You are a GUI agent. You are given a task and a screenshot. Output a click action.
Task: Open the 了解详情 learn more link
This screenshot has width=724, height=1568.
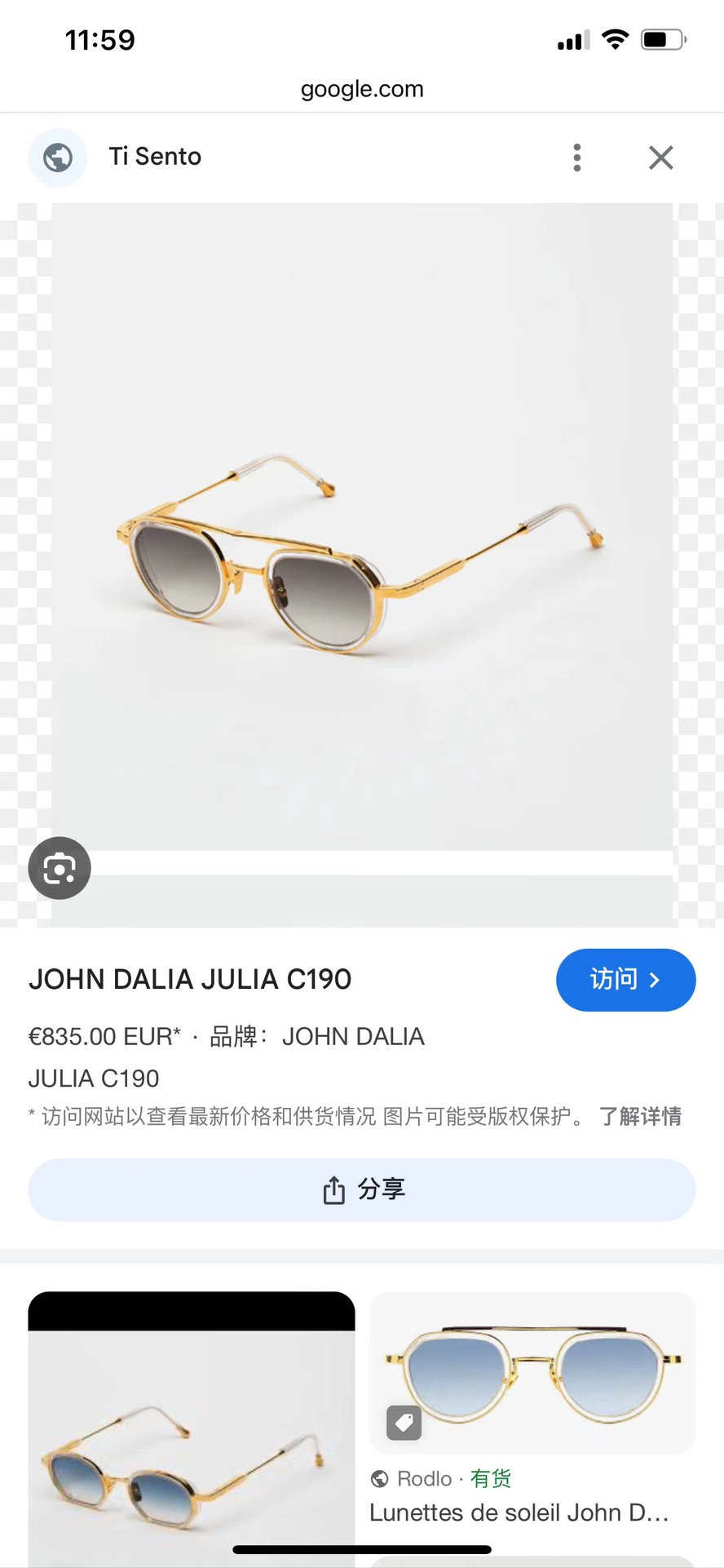640,1116
